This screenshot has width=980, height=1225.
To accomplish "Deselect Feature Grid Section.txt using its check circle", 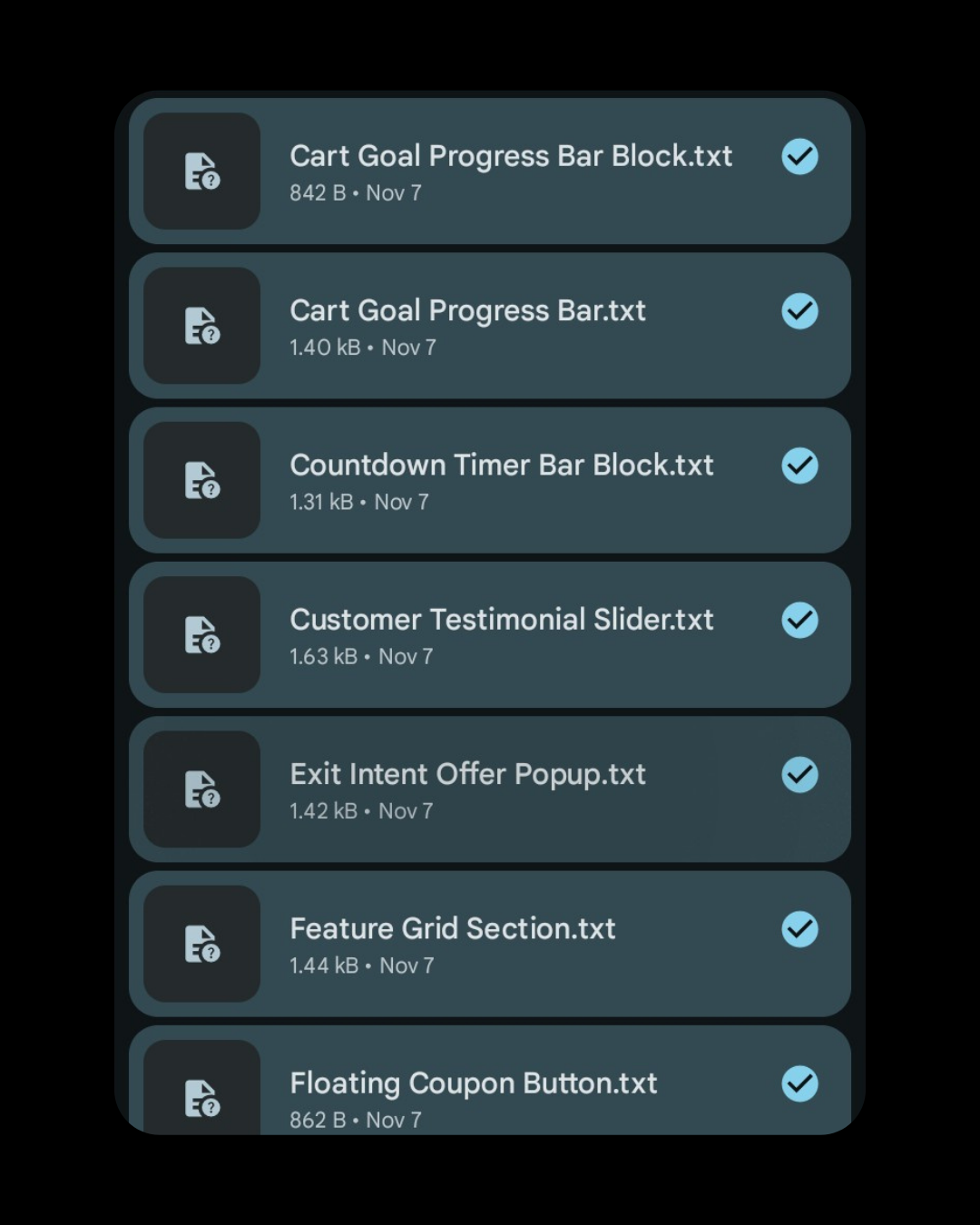I will click(x=799, y=928).
